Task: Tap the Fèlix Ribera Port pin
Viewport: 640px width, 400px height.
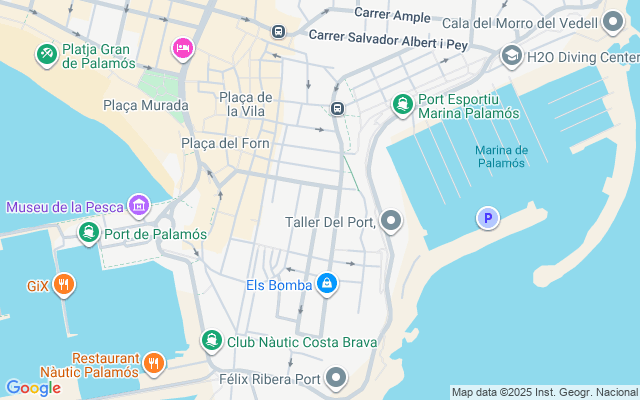Action: 336,379
